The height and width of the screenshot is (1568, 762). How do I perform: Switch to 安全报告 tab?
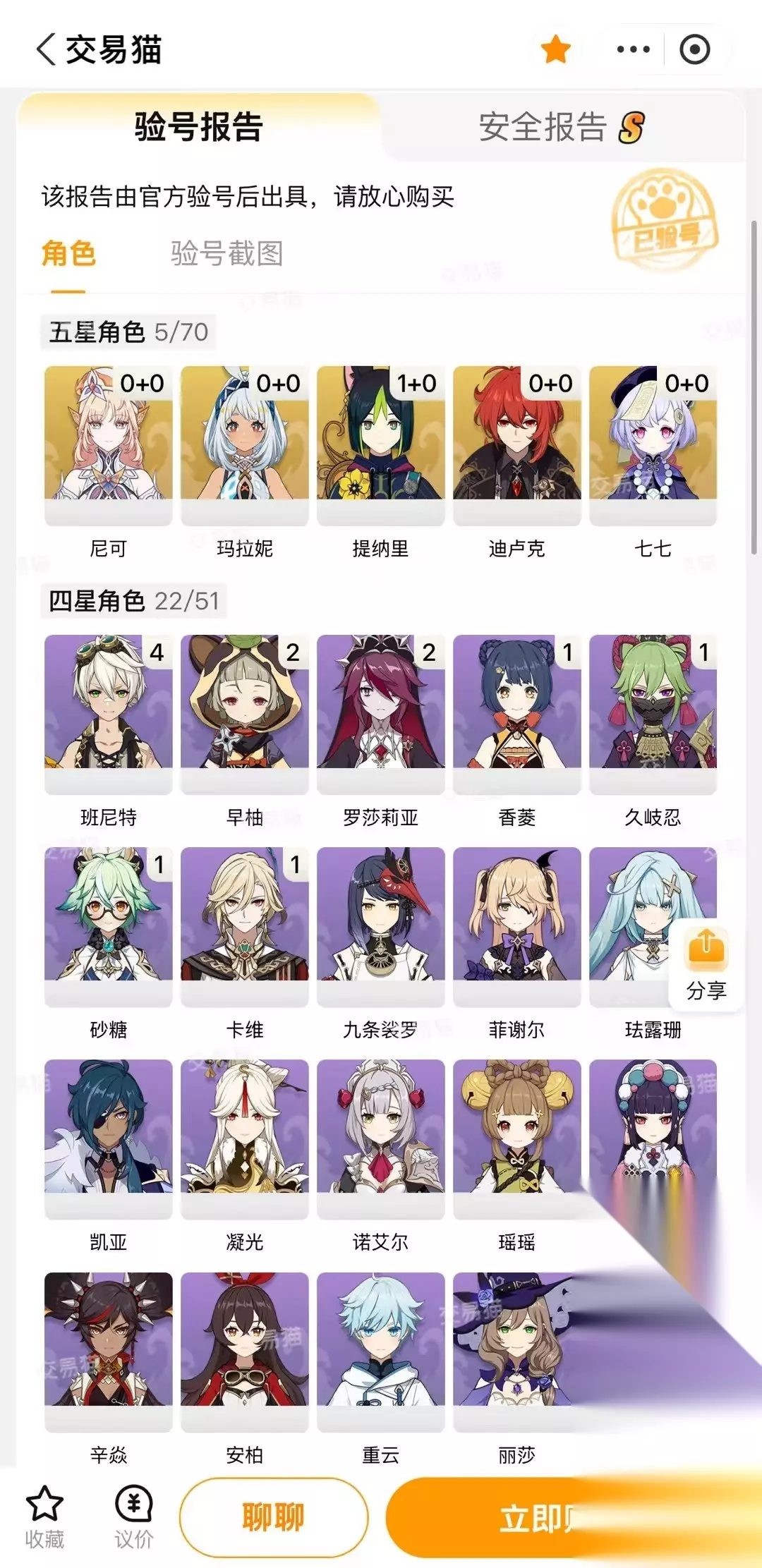point(562,128)
